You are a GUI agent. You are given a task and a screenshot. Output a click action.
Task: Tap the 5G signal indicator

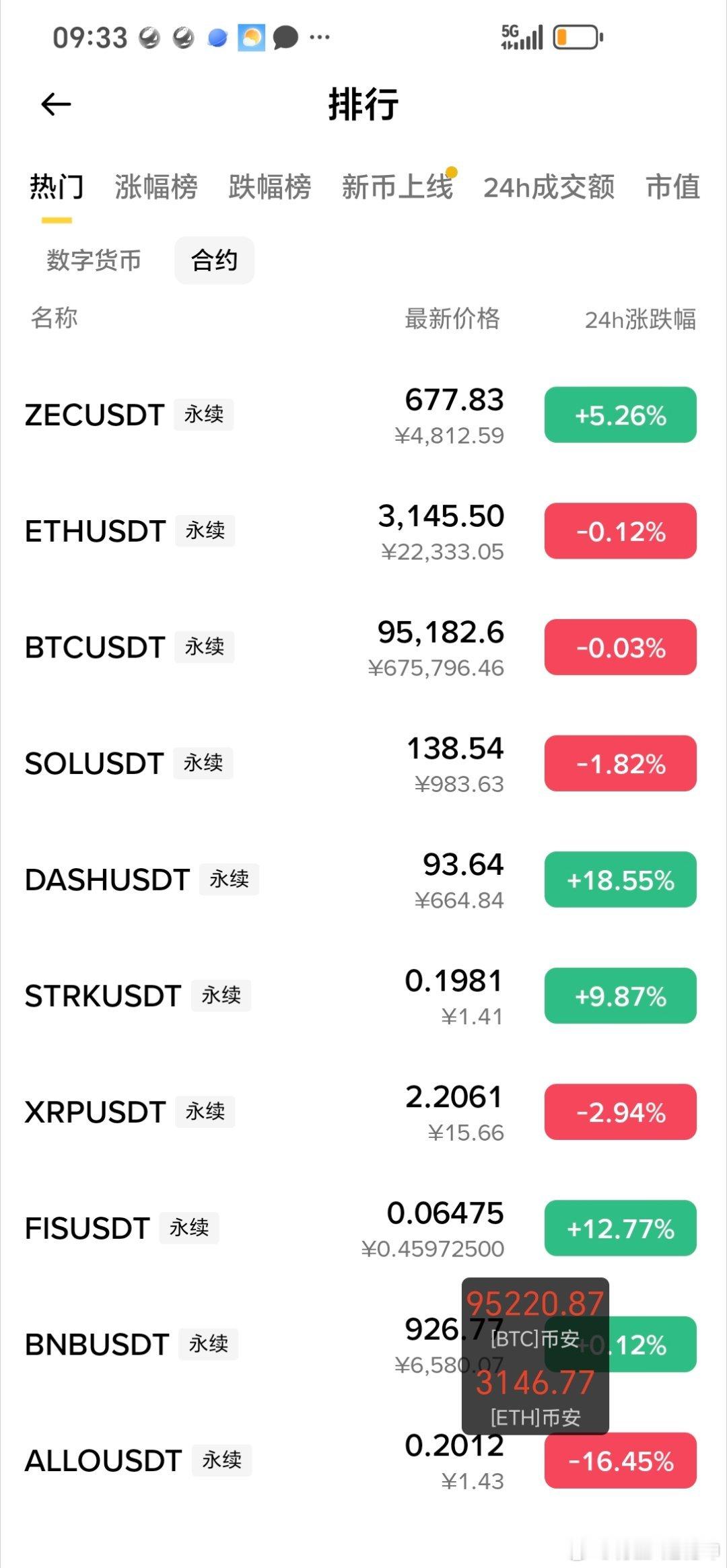[523, 37]
